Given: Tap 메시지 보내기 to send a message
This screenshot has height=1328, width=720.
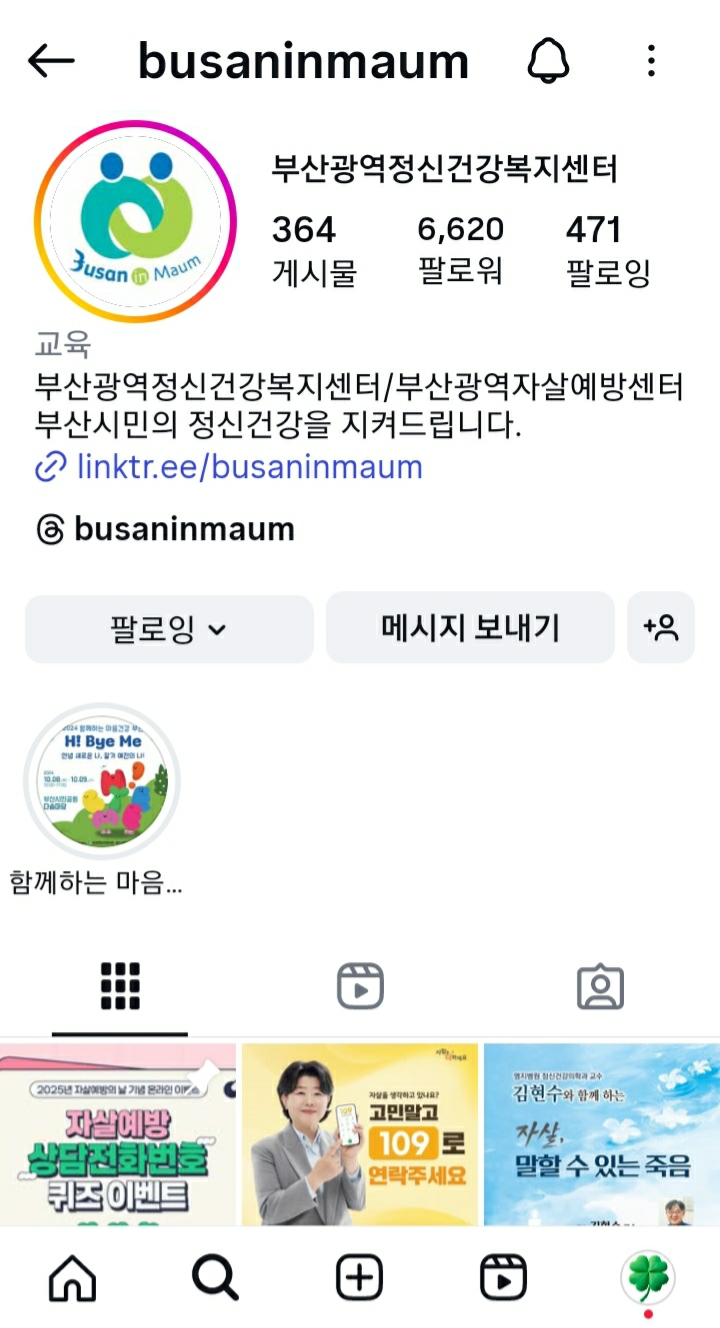Looking at the screenshot, I should [x=470, y=628].
